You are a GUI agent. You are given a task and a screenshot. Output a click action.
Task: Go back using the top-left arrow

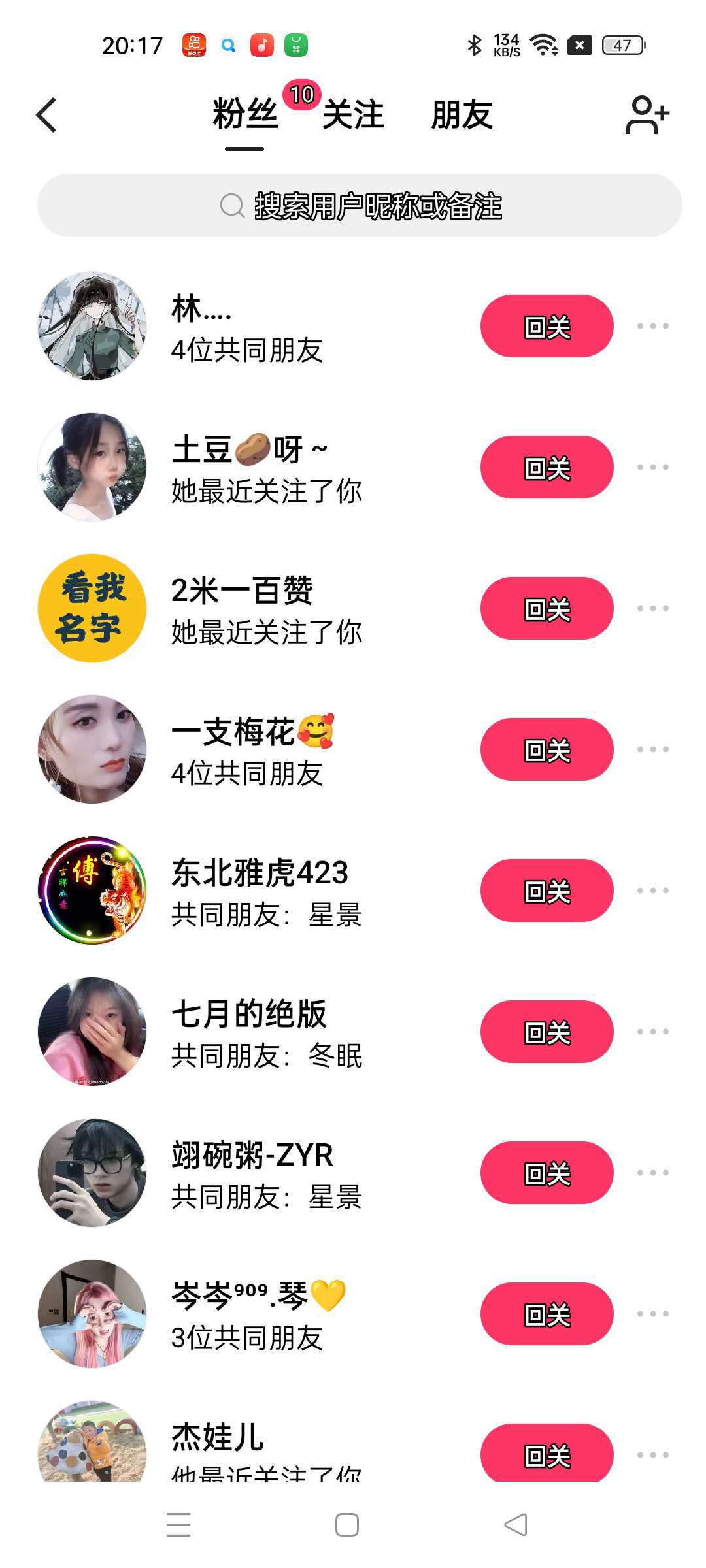click(x=47, y=116)
